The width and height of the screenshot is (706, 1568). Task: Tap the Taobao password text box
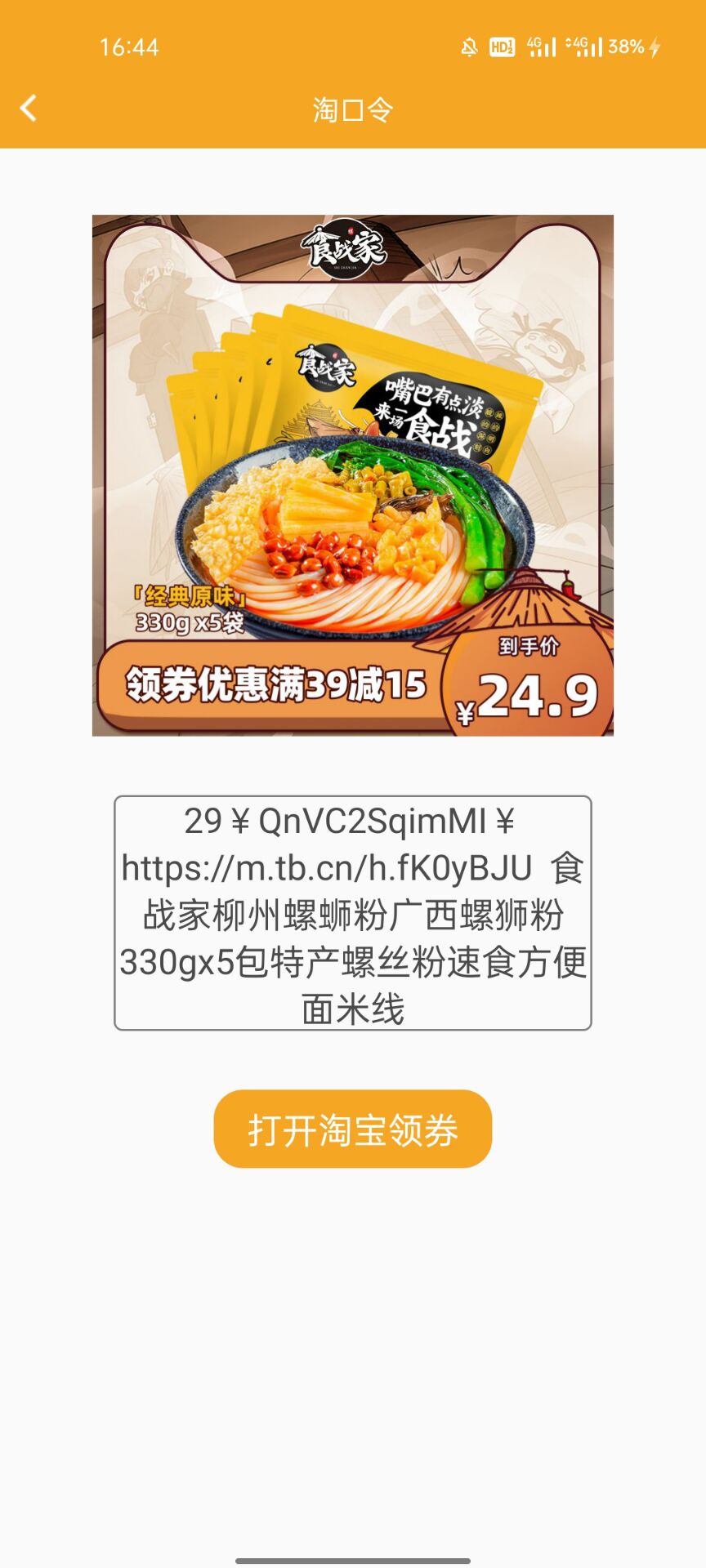[352, 913]
